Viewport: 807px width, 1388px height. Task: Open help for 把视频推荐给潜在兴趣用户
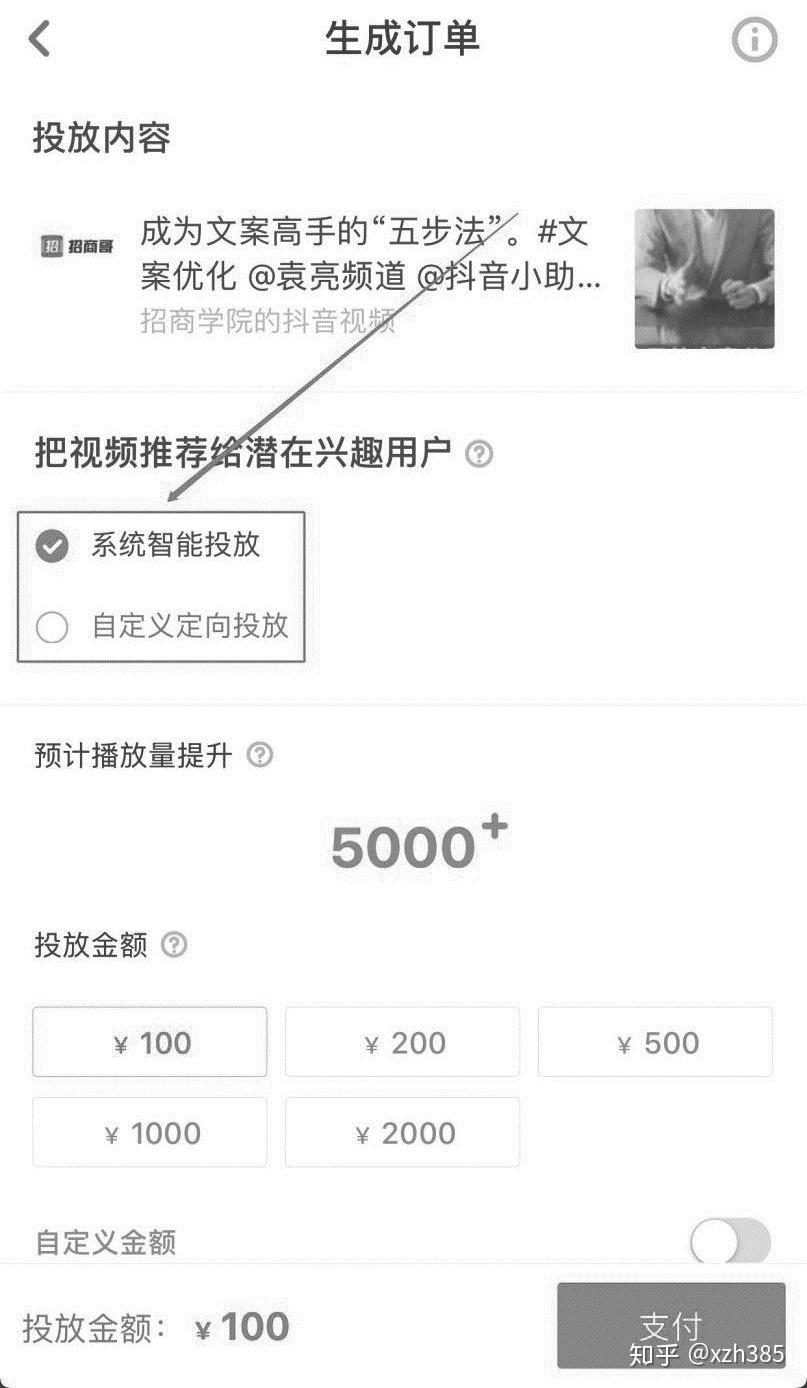(480, 455)
